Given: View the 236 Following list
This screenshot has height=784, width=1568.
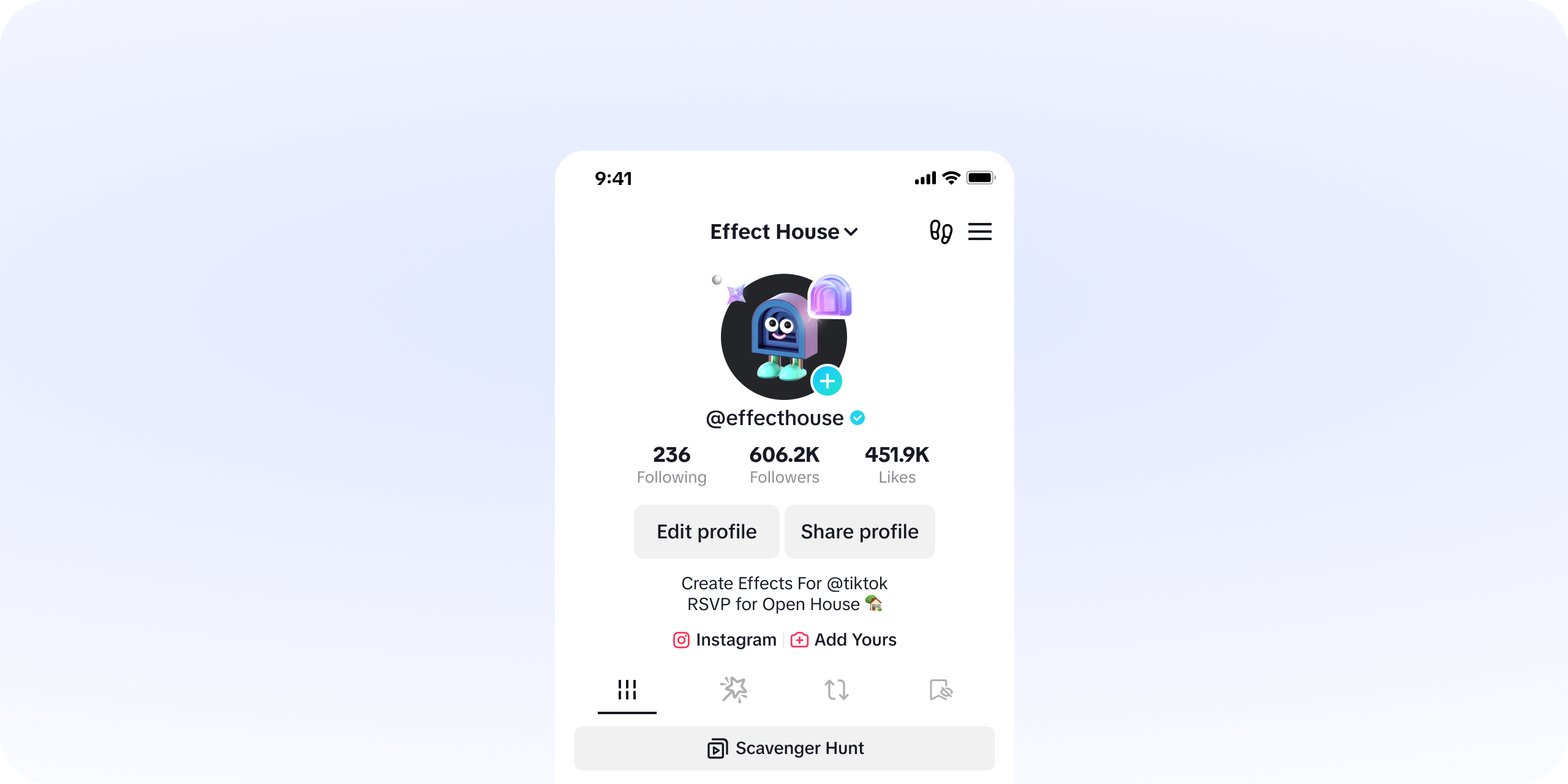Looking at the screenshot, I should click(x=671, y=465).
